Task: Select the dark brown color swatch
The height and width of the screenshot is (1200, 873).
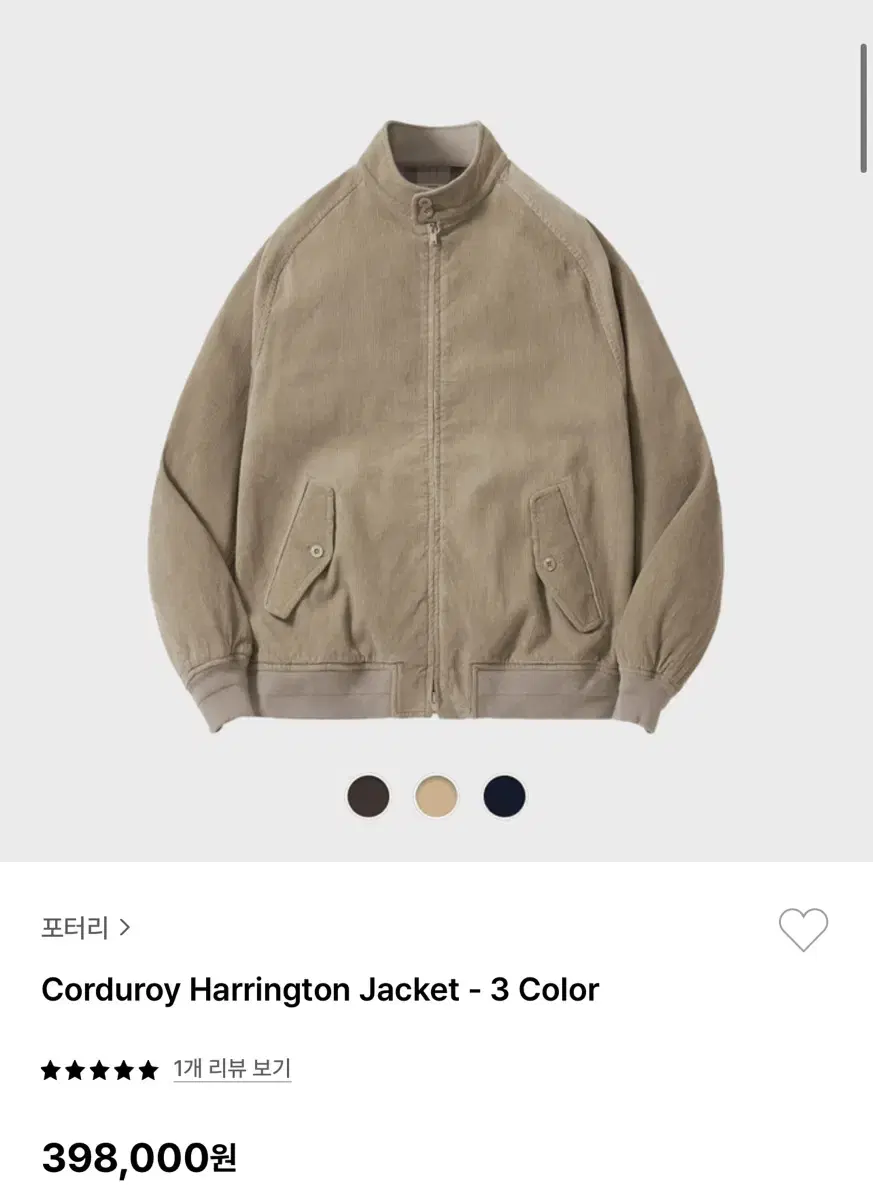Action: point(368,796)
